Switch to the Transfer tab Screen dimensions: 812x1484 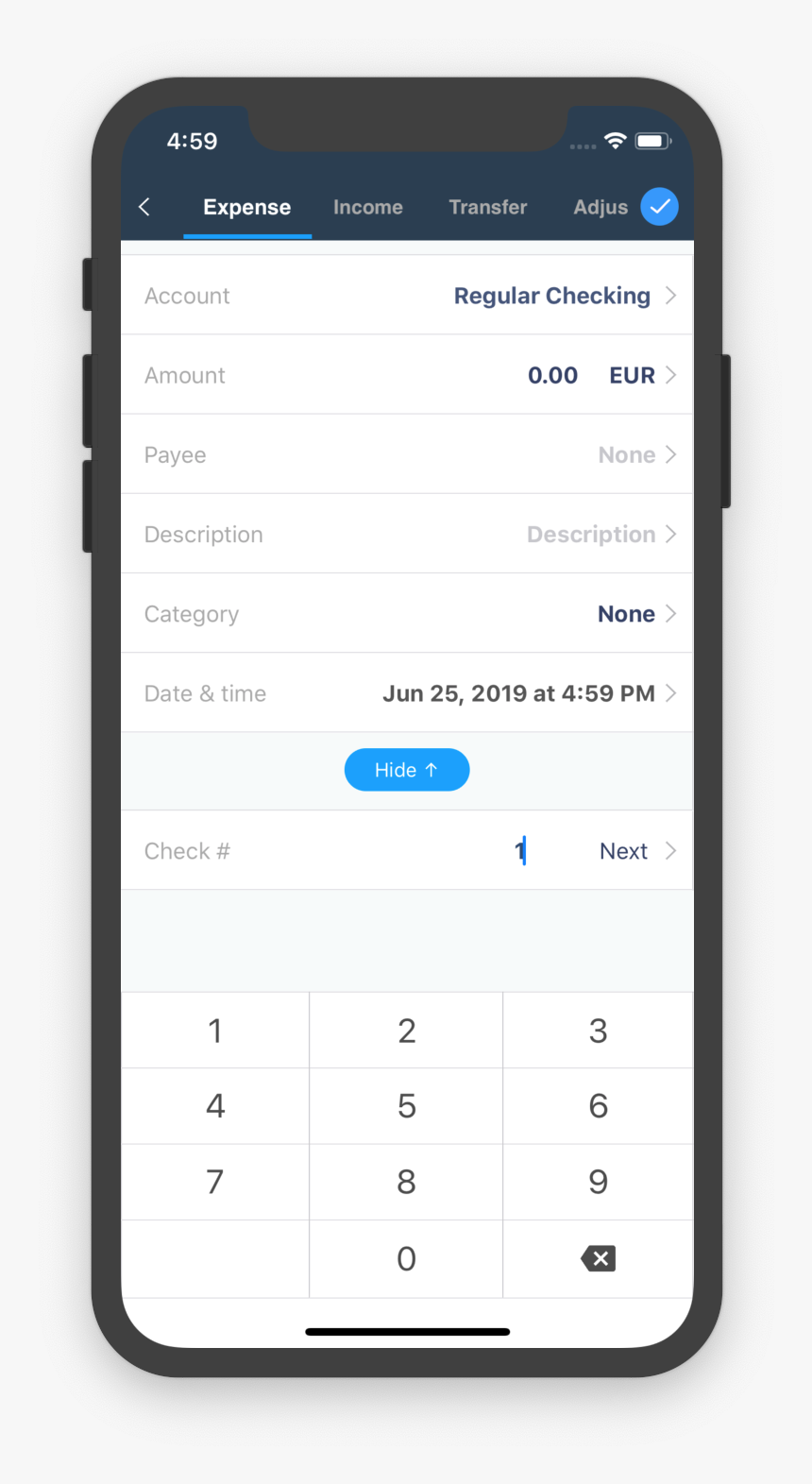coord(487,207)
